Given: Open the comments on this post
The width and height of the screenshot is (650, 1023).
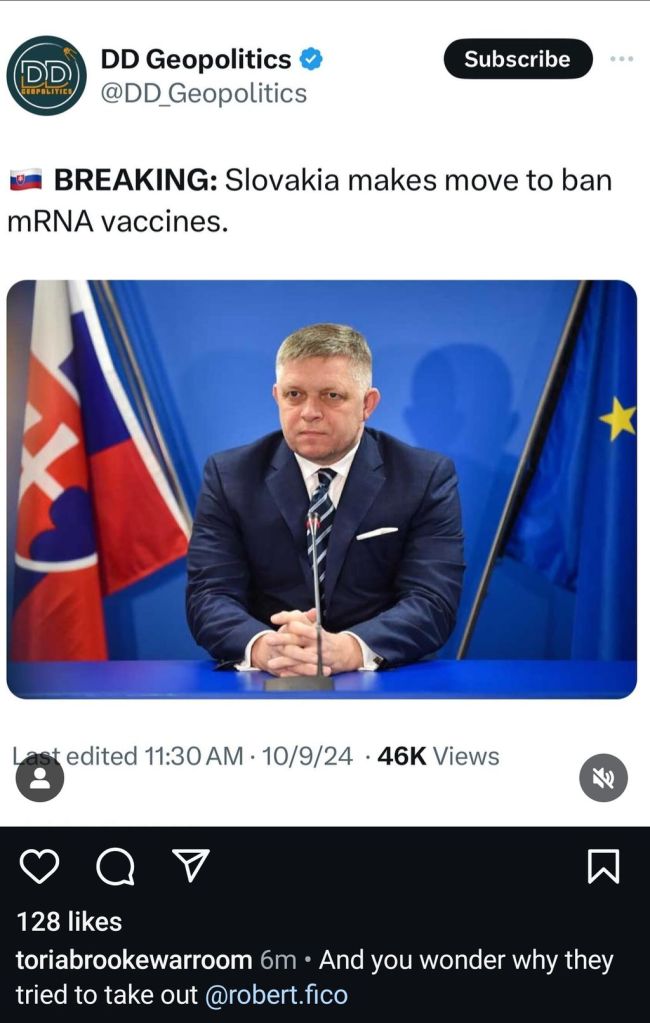Looking at the screenshot, I should (115, 866).
